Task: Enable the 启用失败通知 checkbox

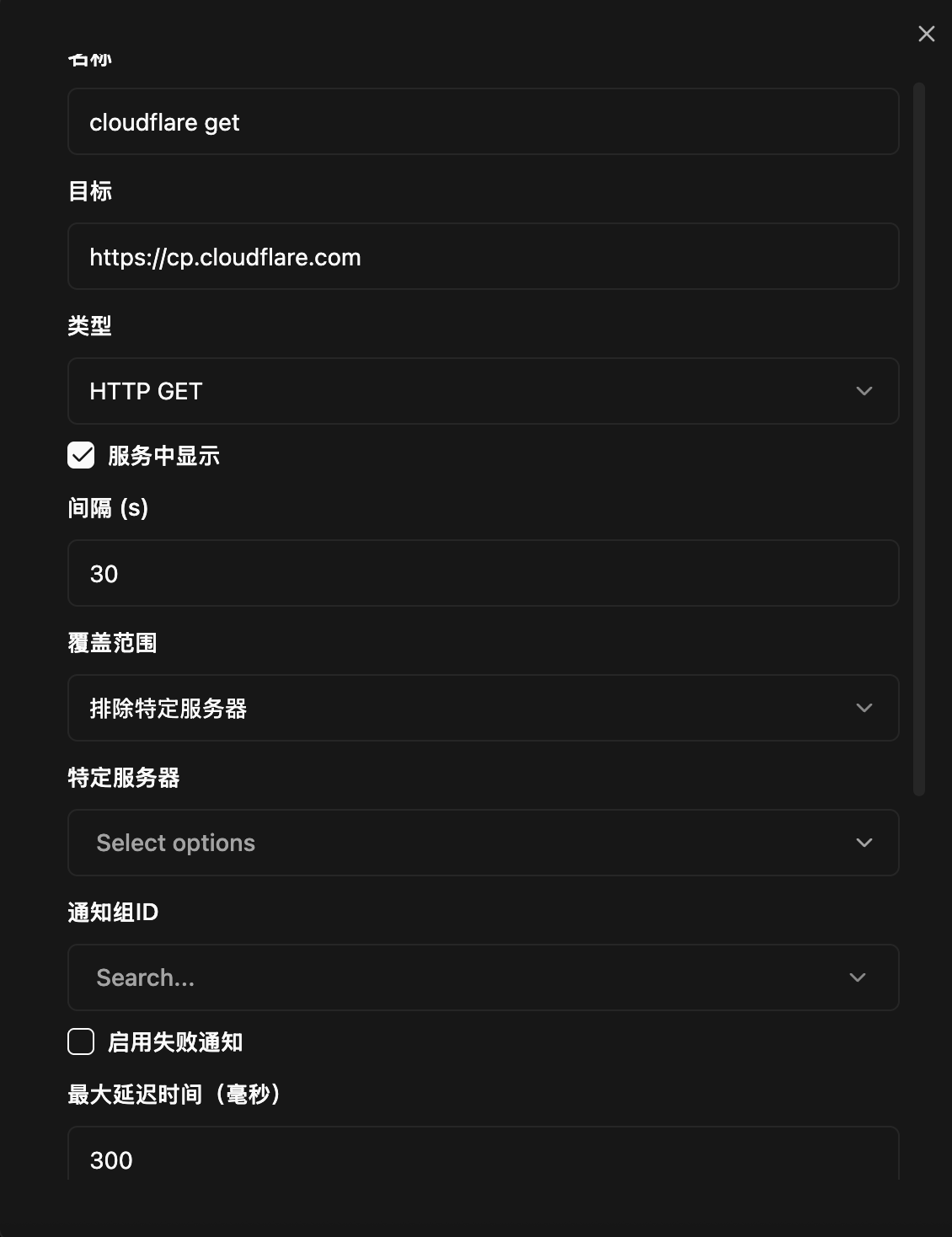Action: tap(81, 1042)
